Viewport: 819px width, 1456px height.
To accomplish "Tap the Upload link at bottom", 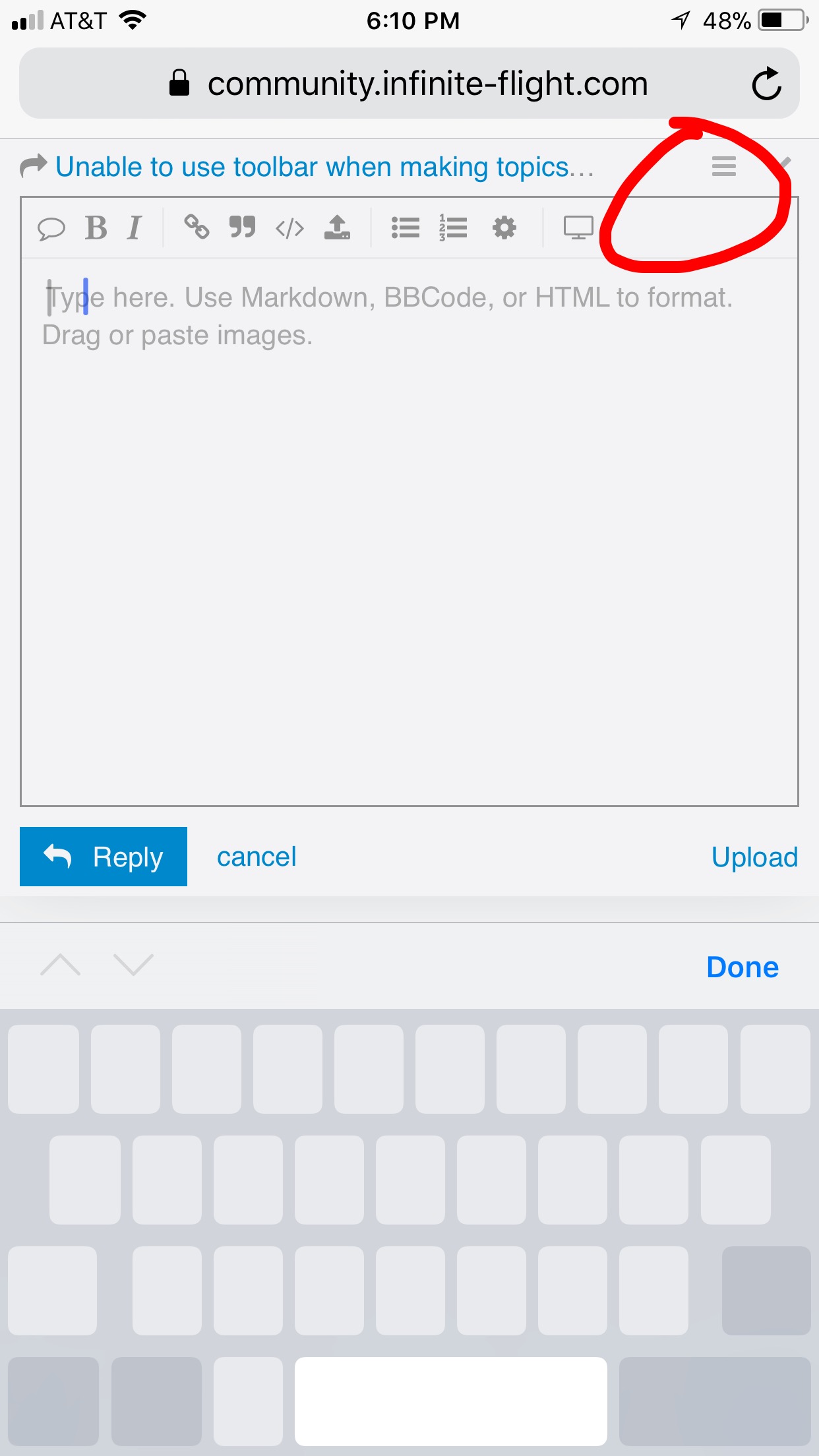I will coord(754,857).
